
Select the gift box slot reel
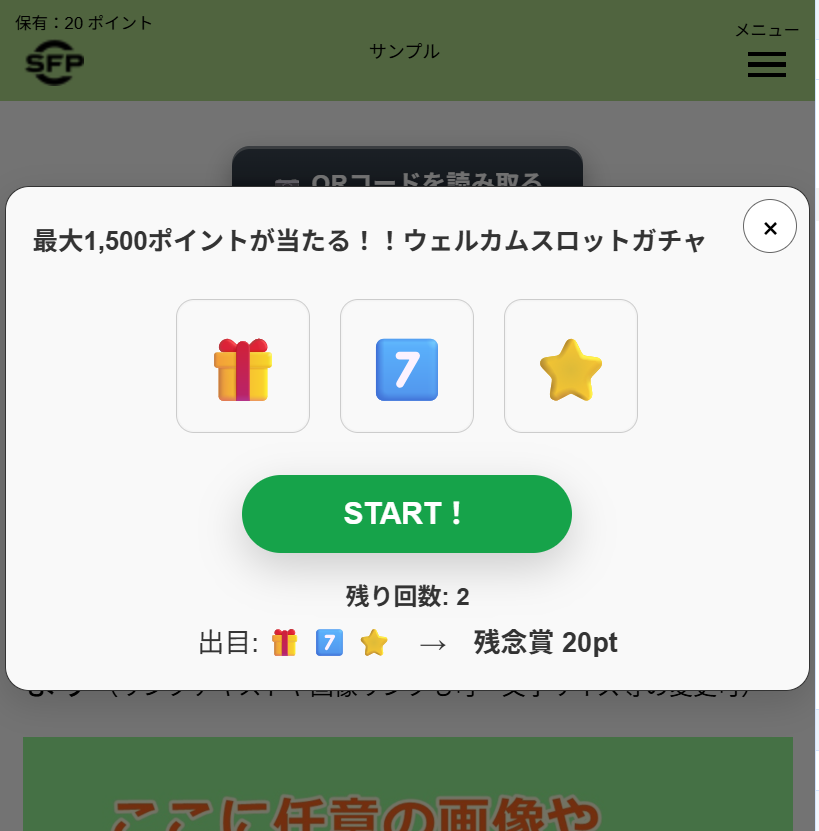click(x=243, y=365)
